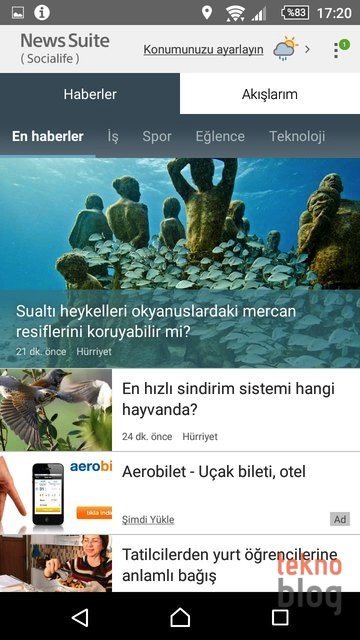Tap the Şimdi Yükle install link
Viewport: 360px width, 640px height.
[x=148, y=520]
